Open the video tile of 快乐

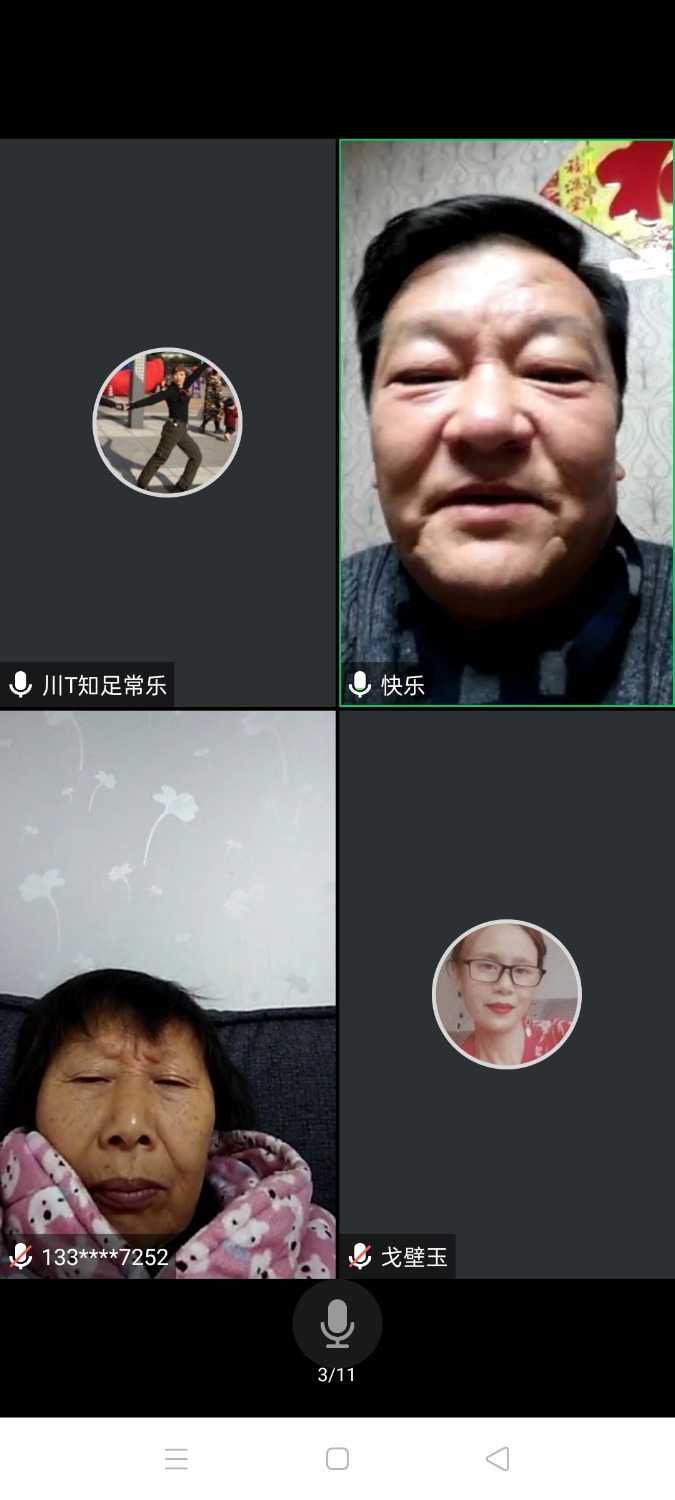point(506,422)
